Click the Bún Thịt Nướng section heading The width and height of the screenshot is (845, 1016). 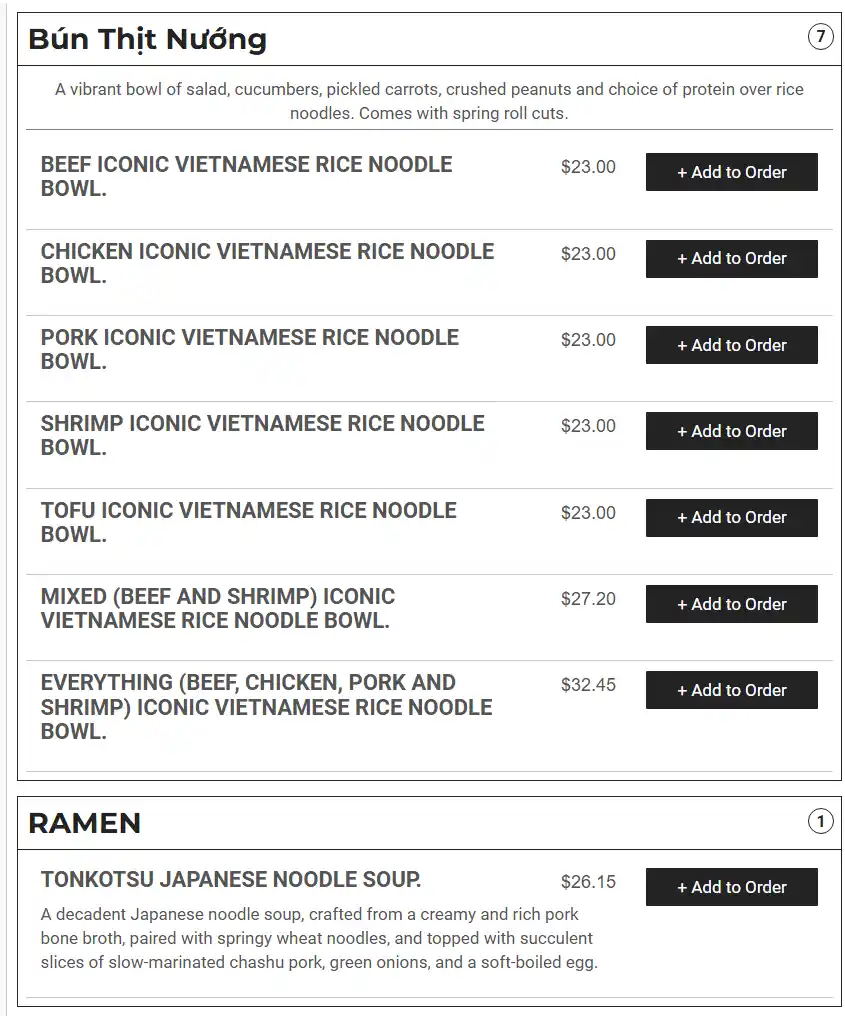(148, 38)
